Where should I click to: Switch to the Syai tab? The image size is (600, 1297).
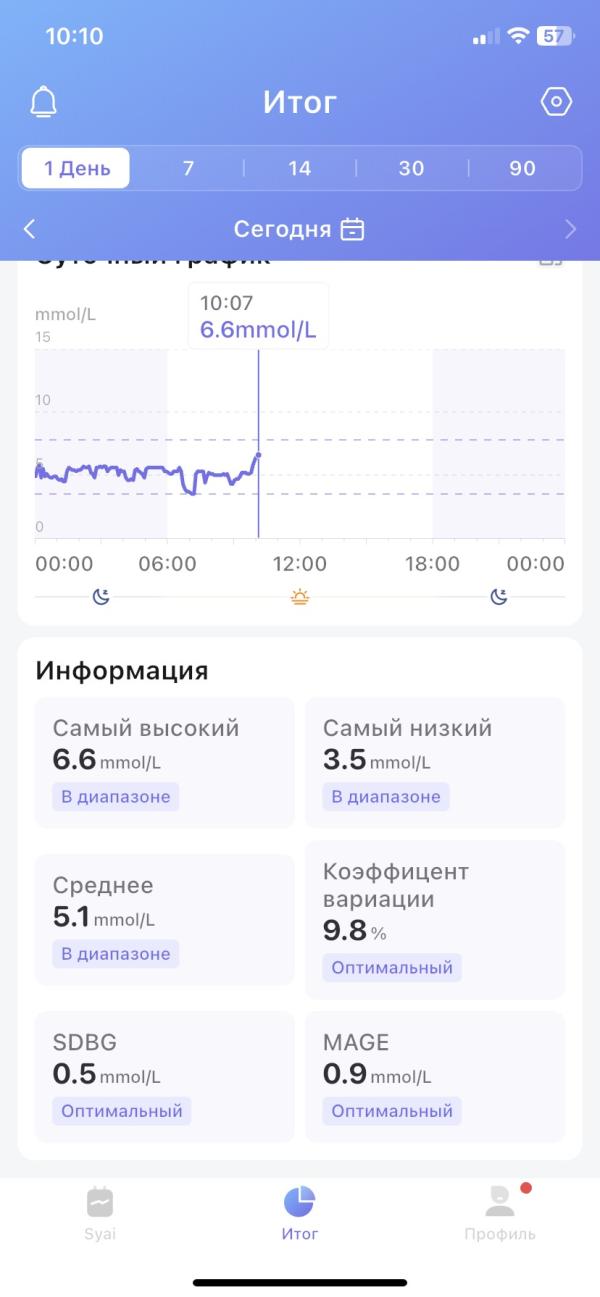tap(100, 1213)
